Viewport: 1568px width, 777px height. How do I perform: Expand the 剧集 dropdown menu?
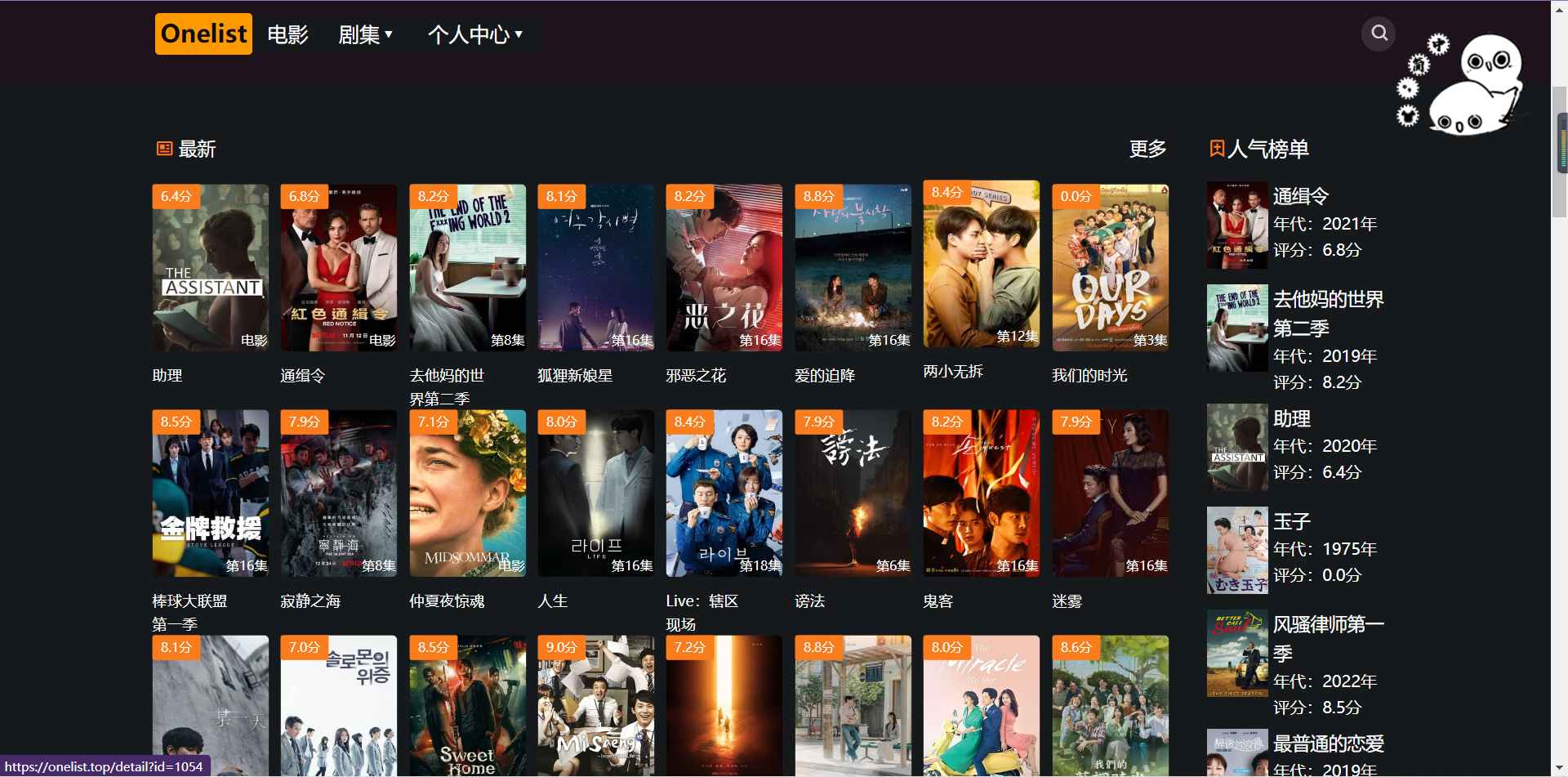coord(365,34)
